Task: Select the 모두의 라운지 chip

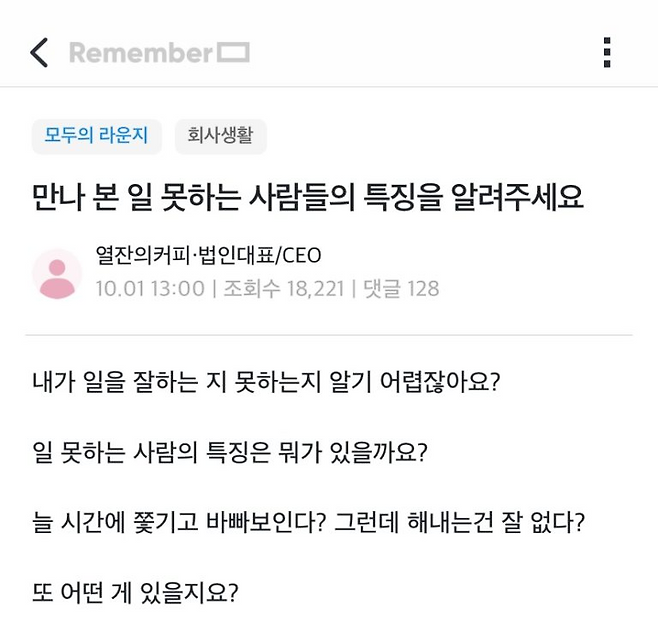Action: [x=96, y=136]
